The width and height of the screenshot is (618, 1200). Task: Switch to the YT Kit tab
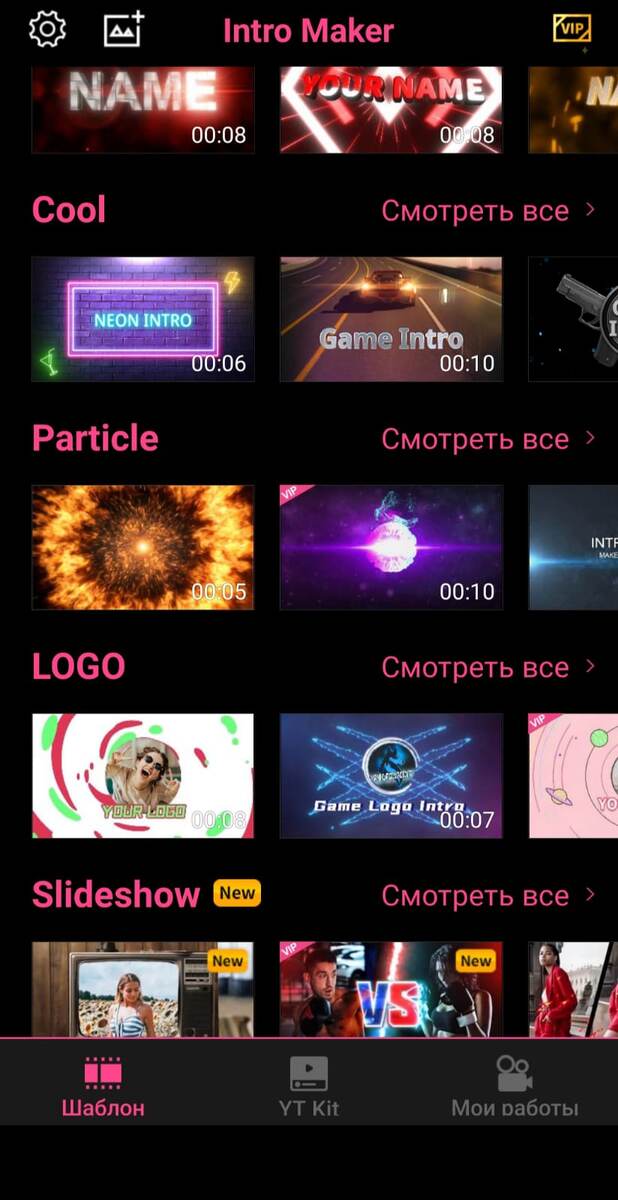click(x=309, y=1086)
